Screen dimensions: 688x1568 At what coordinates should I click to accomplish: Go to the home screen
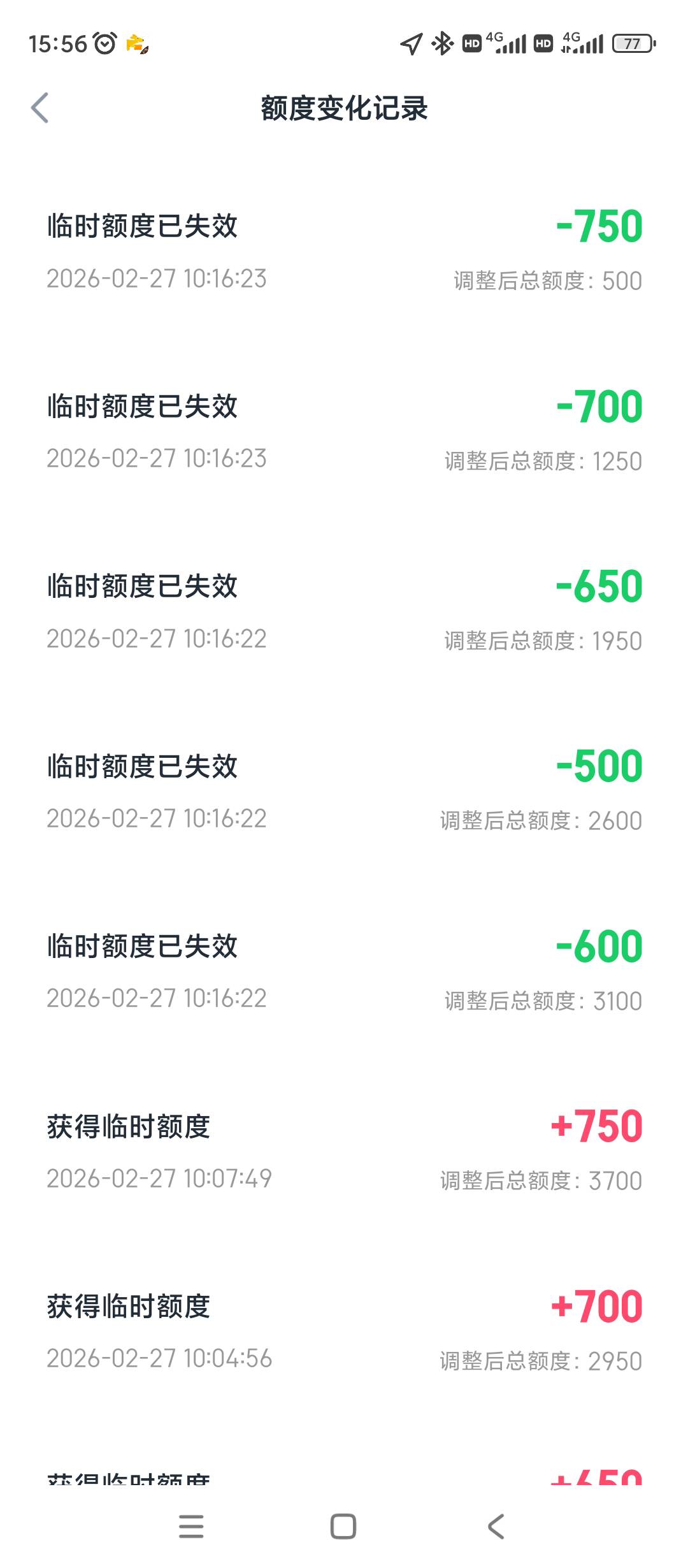(343, 1527)
